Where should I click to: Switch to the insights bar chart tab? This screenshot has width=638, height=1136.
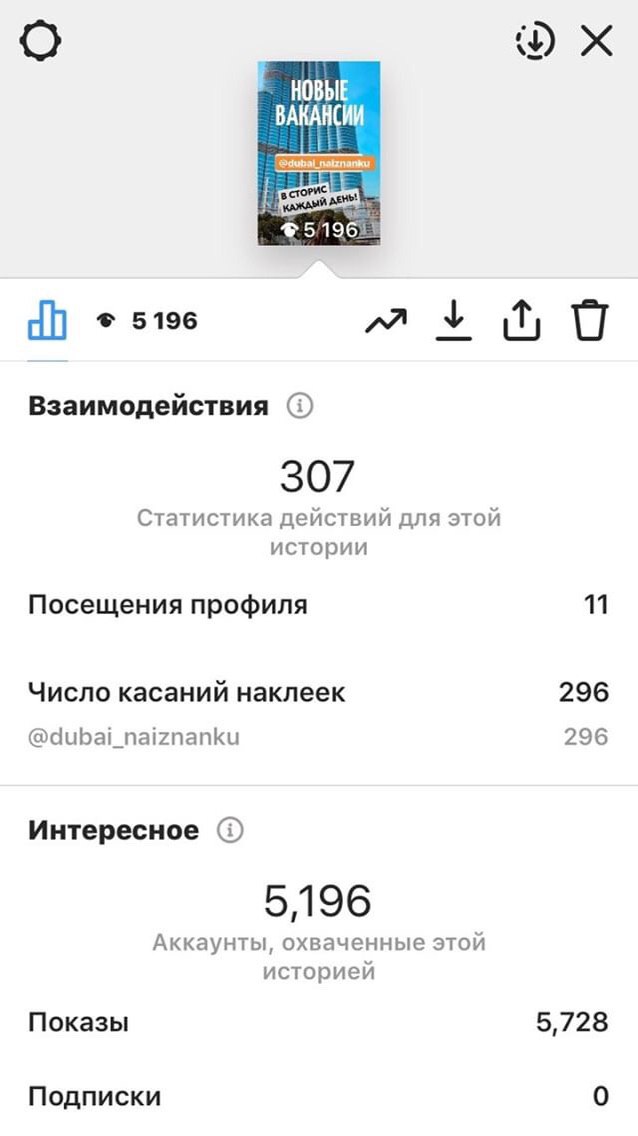pos(47,320)
